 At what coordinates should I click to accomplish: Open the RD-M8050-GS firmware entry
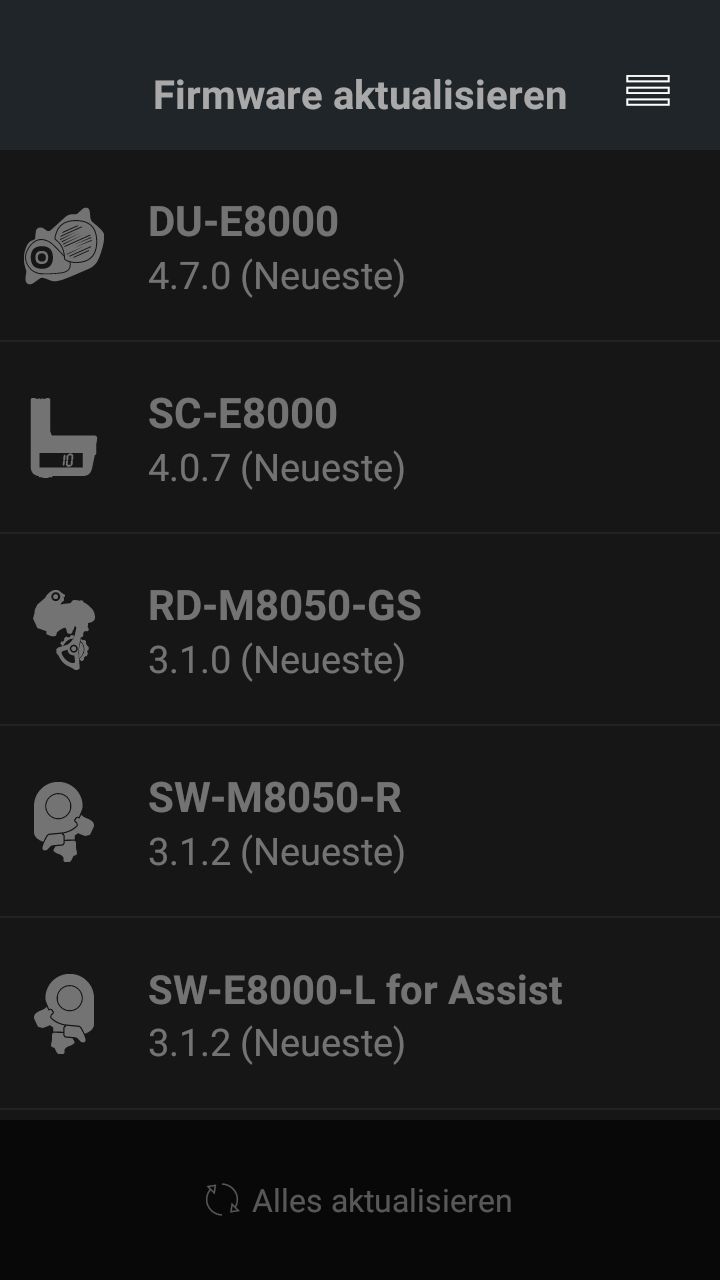click(360, 630)
